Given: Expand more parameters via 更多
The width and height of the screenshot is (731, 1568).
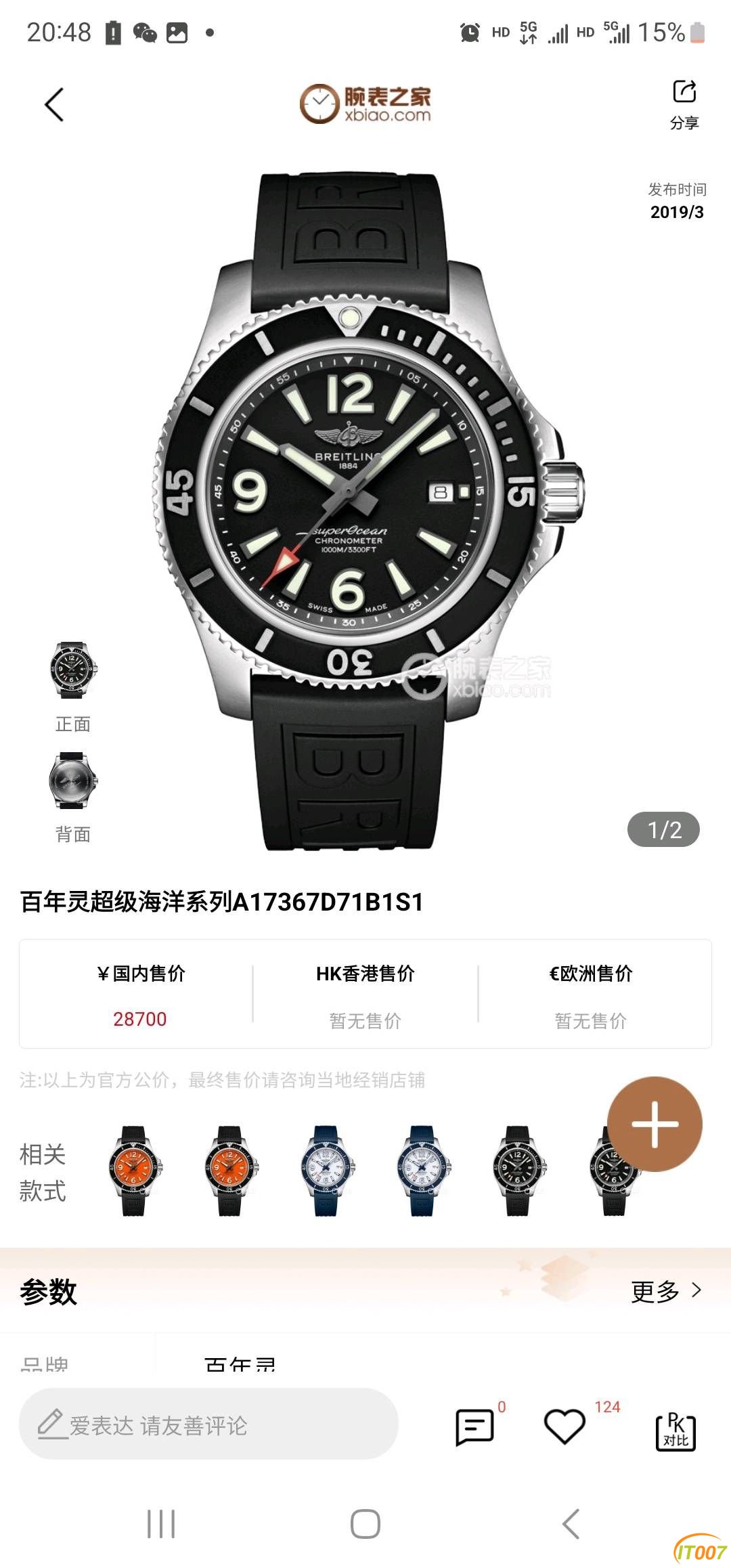Looking at the screenshot, I should 666,1291.
